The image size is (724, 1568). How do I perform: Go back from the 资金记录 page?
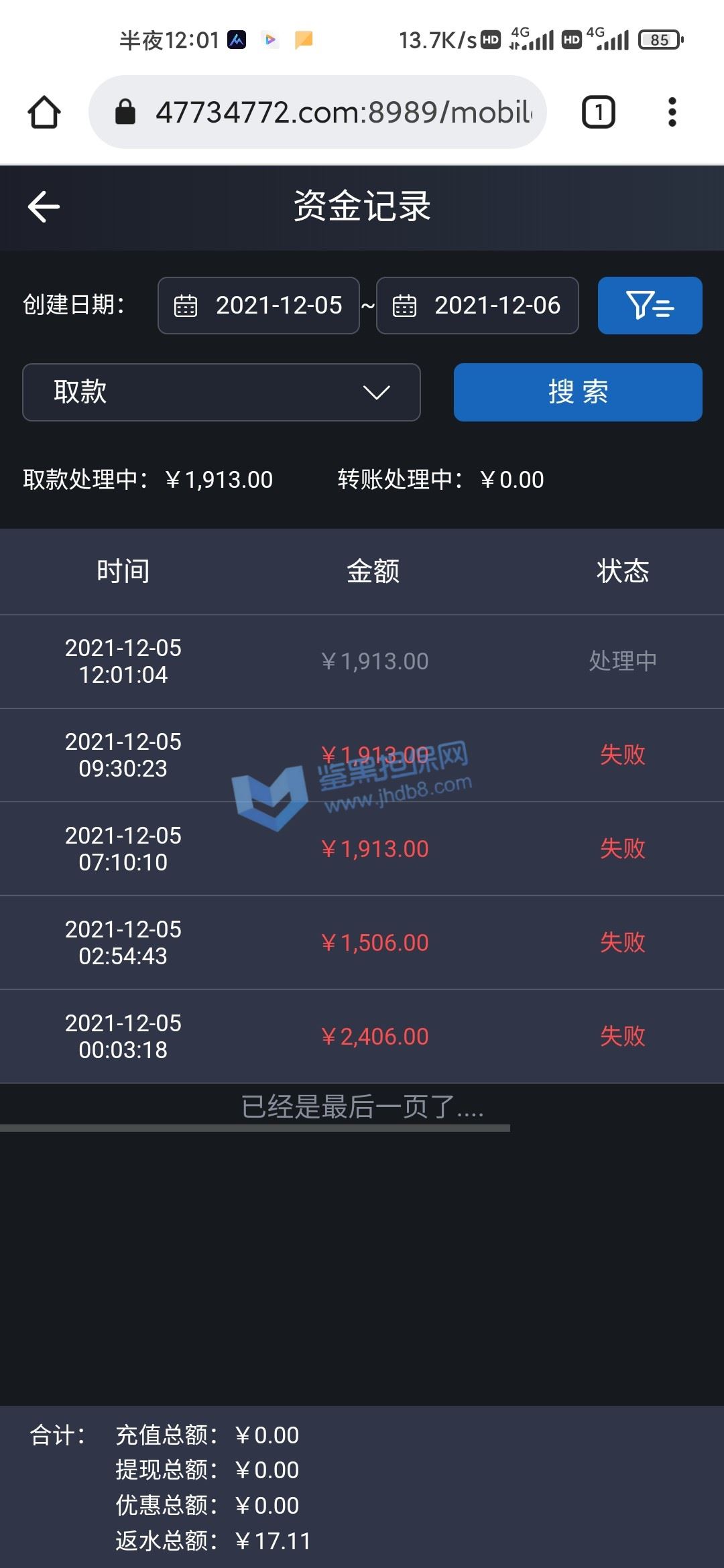tap(44, 206)
